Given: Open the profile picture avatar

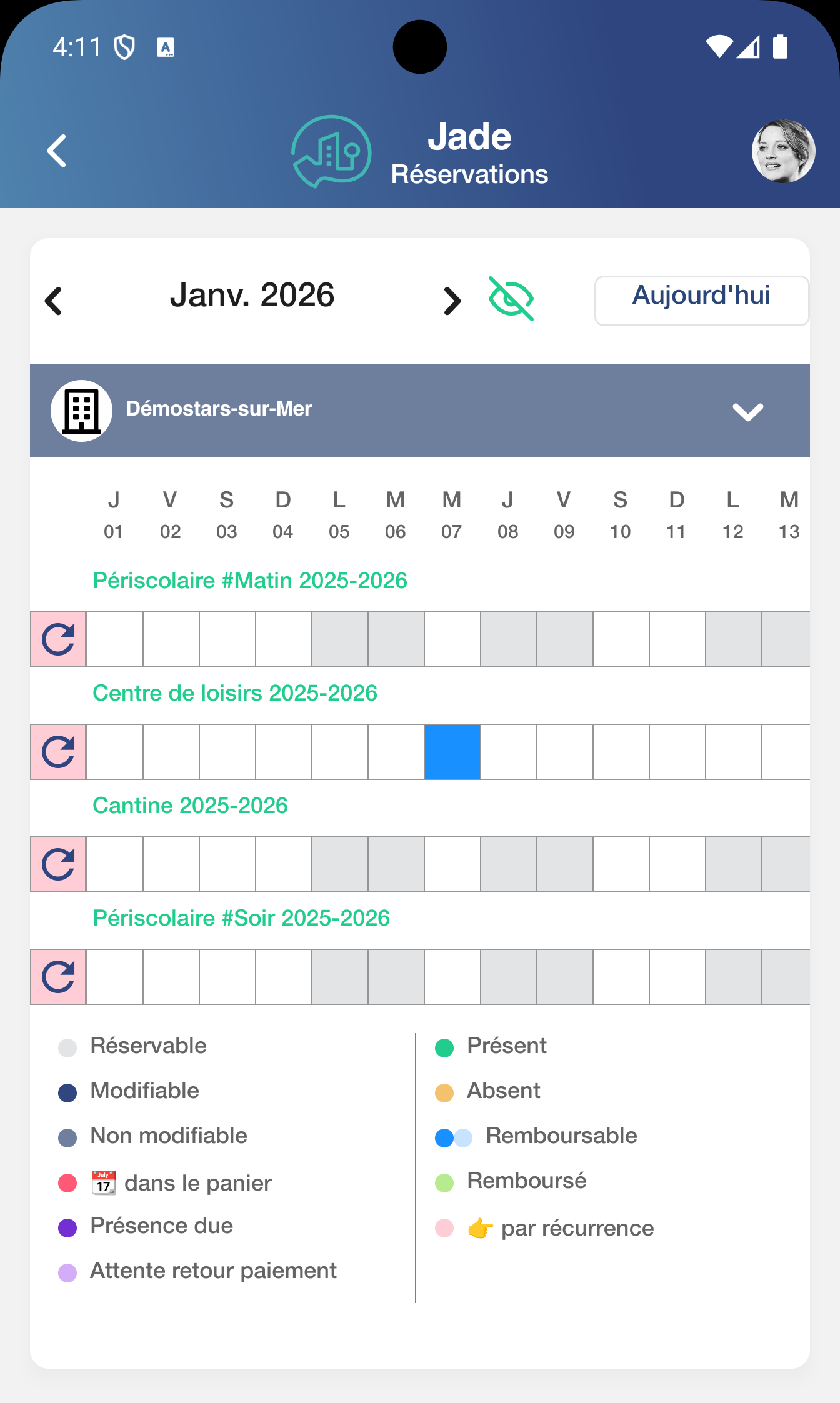Looking at the screenshot, I should pos(783,151).
